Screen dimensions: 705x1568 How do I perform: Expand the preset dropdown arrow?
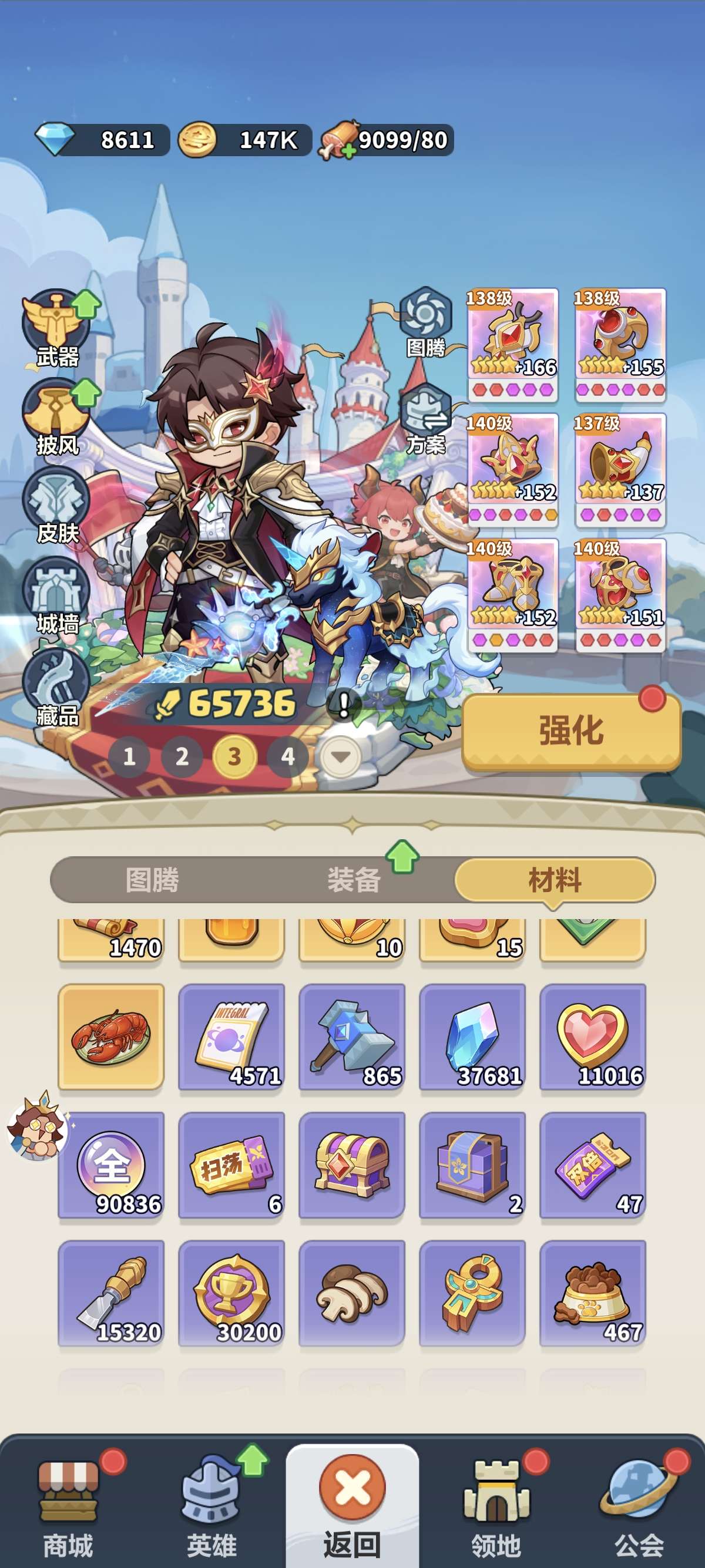click(x=340, y=756)
